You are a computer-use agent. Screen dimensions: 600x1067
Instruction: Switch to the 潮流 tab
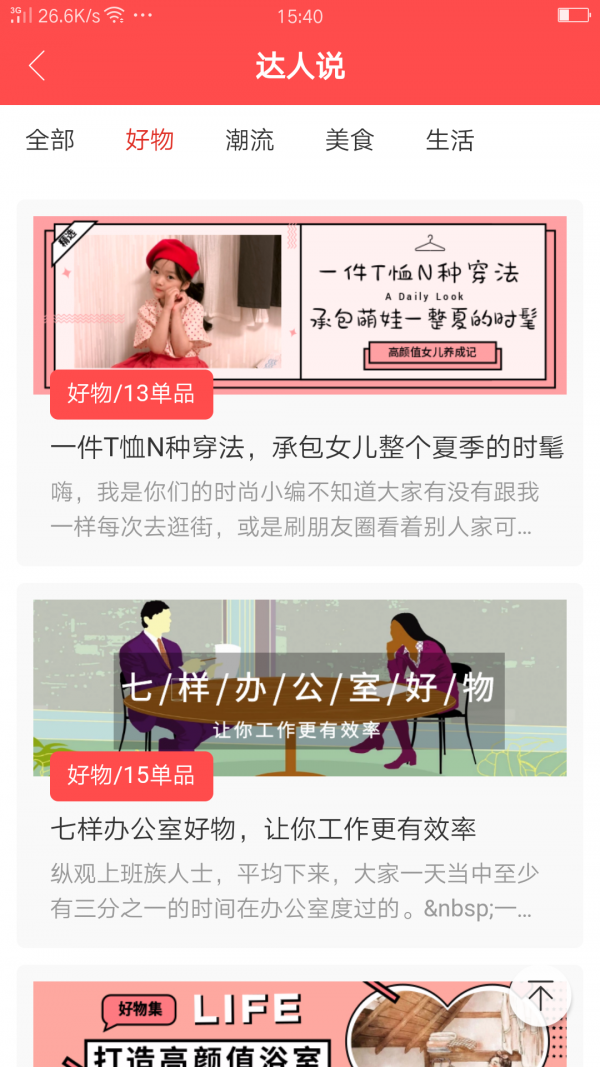pyautogui.click(x=250, y=140)
